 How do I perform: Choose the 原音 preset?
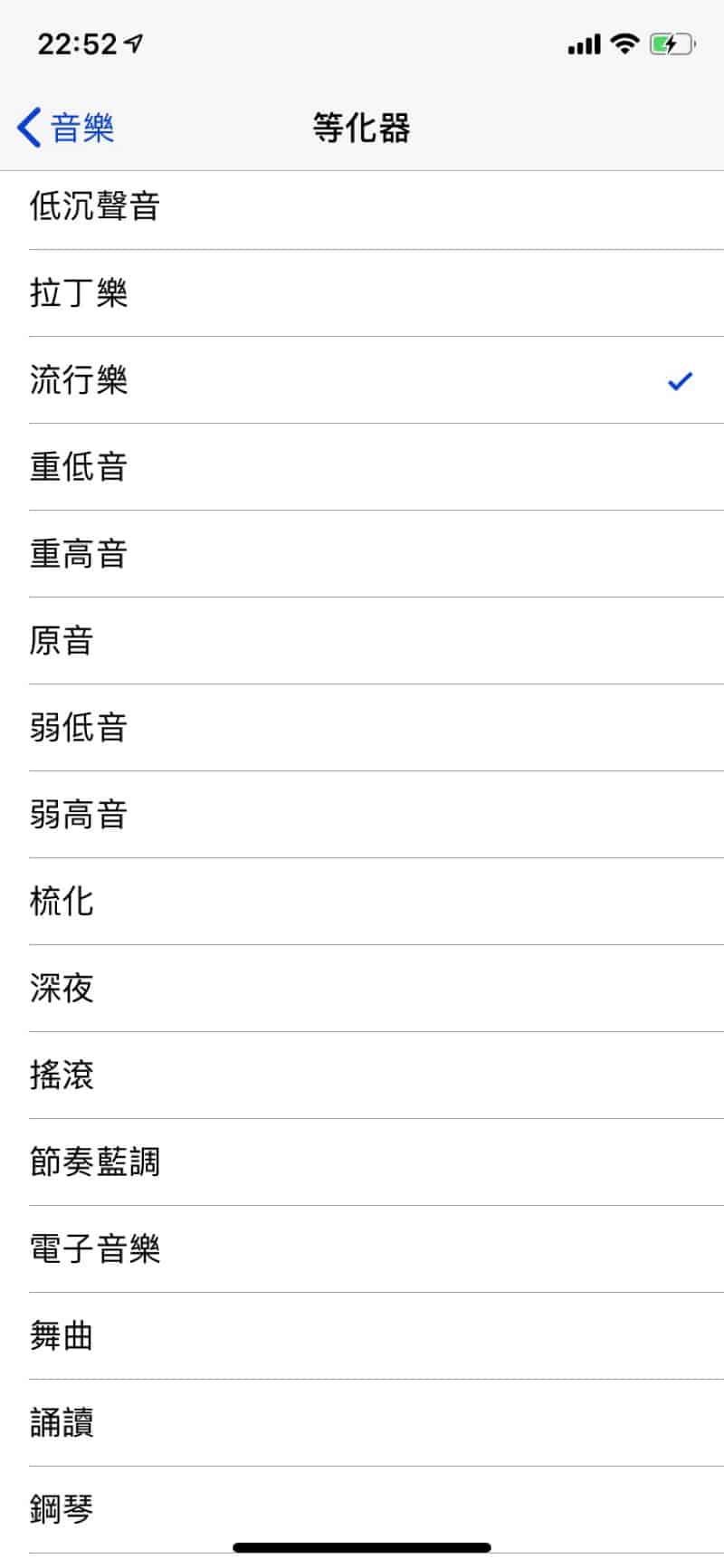[x=62, y=641]
